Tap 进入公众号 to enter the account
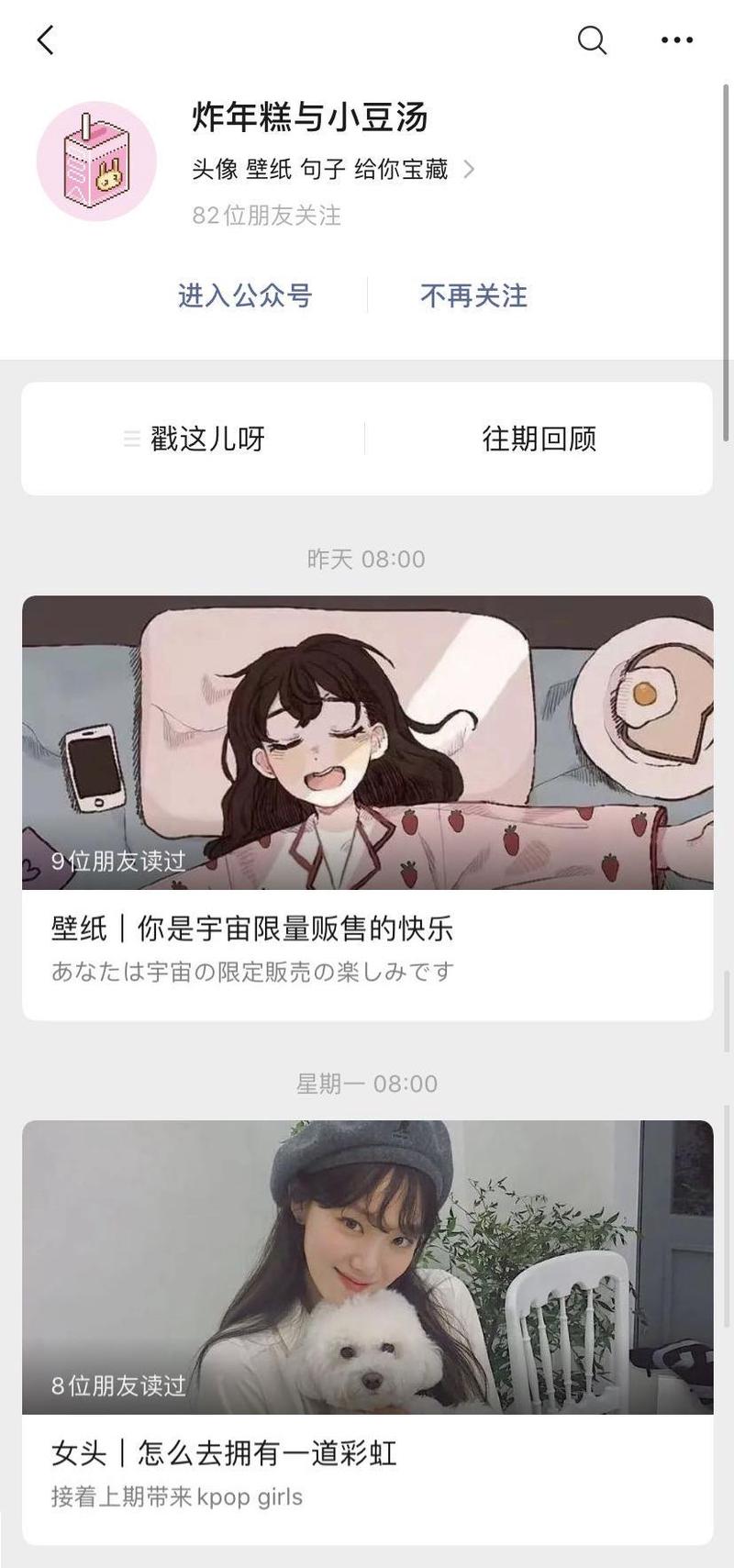The width and height of the screenshot is (734, 1568). pyautogui.click(x=245, y=295)
